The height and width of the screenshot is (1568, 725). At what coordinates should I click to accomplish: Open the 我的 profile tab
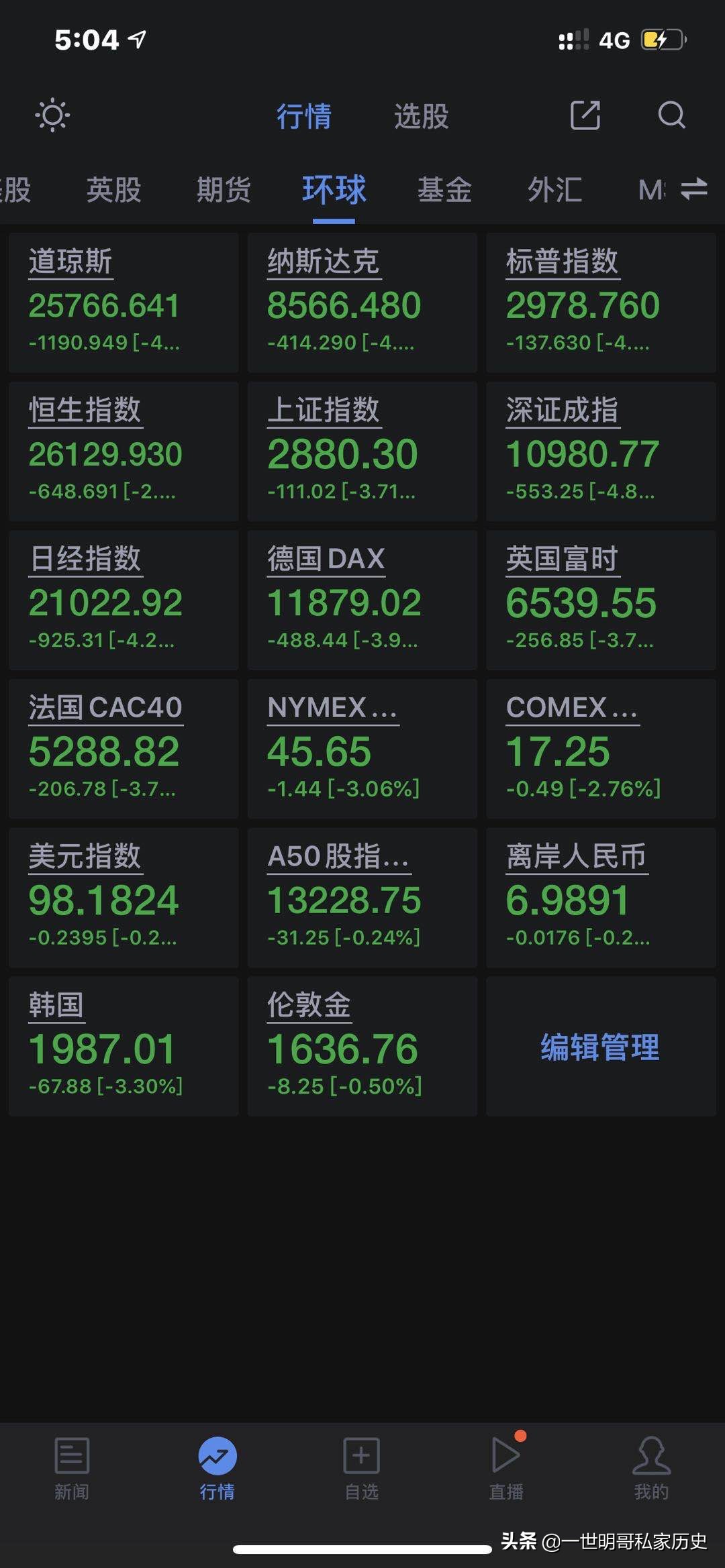[x=652, y=1469]
